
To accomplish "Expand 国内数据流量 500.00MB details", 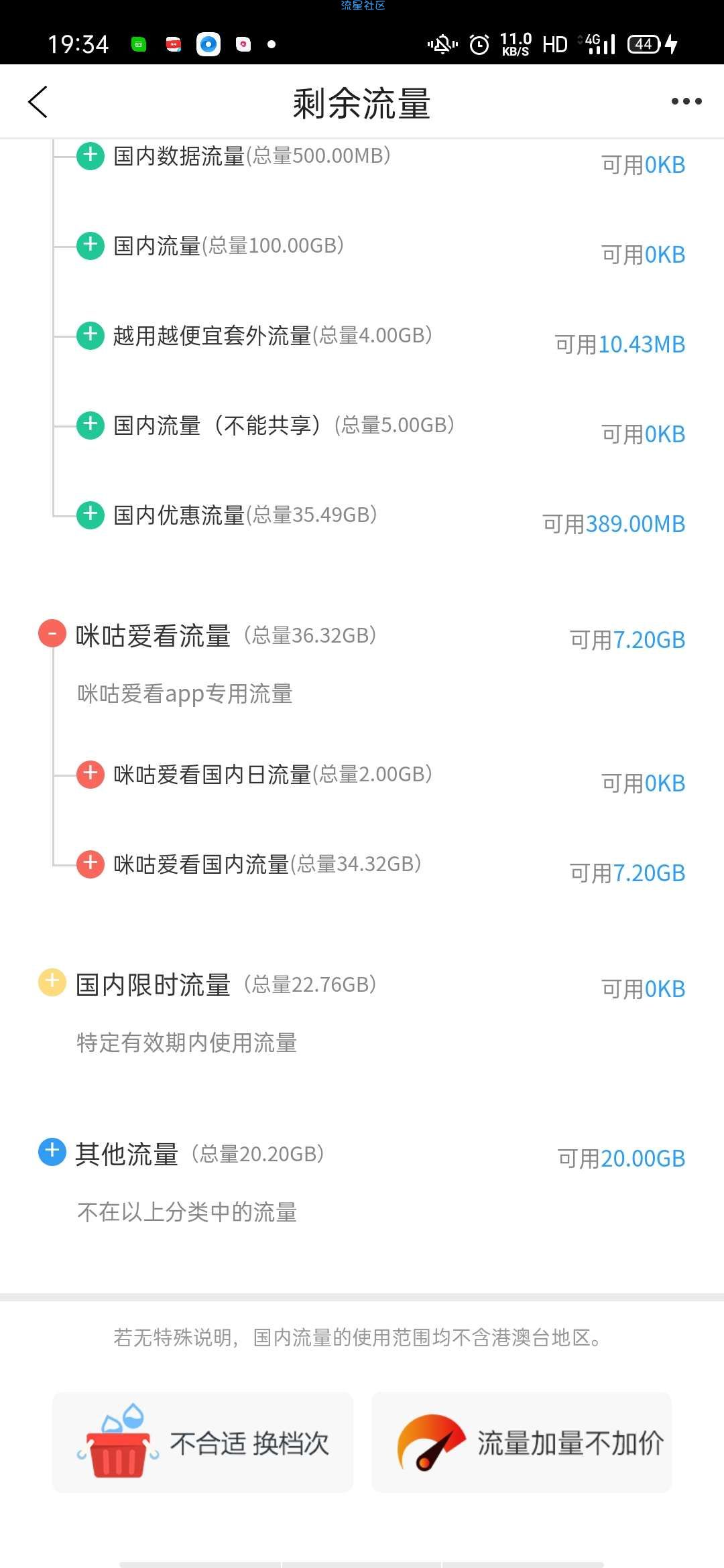I will (x=90, y=155).
